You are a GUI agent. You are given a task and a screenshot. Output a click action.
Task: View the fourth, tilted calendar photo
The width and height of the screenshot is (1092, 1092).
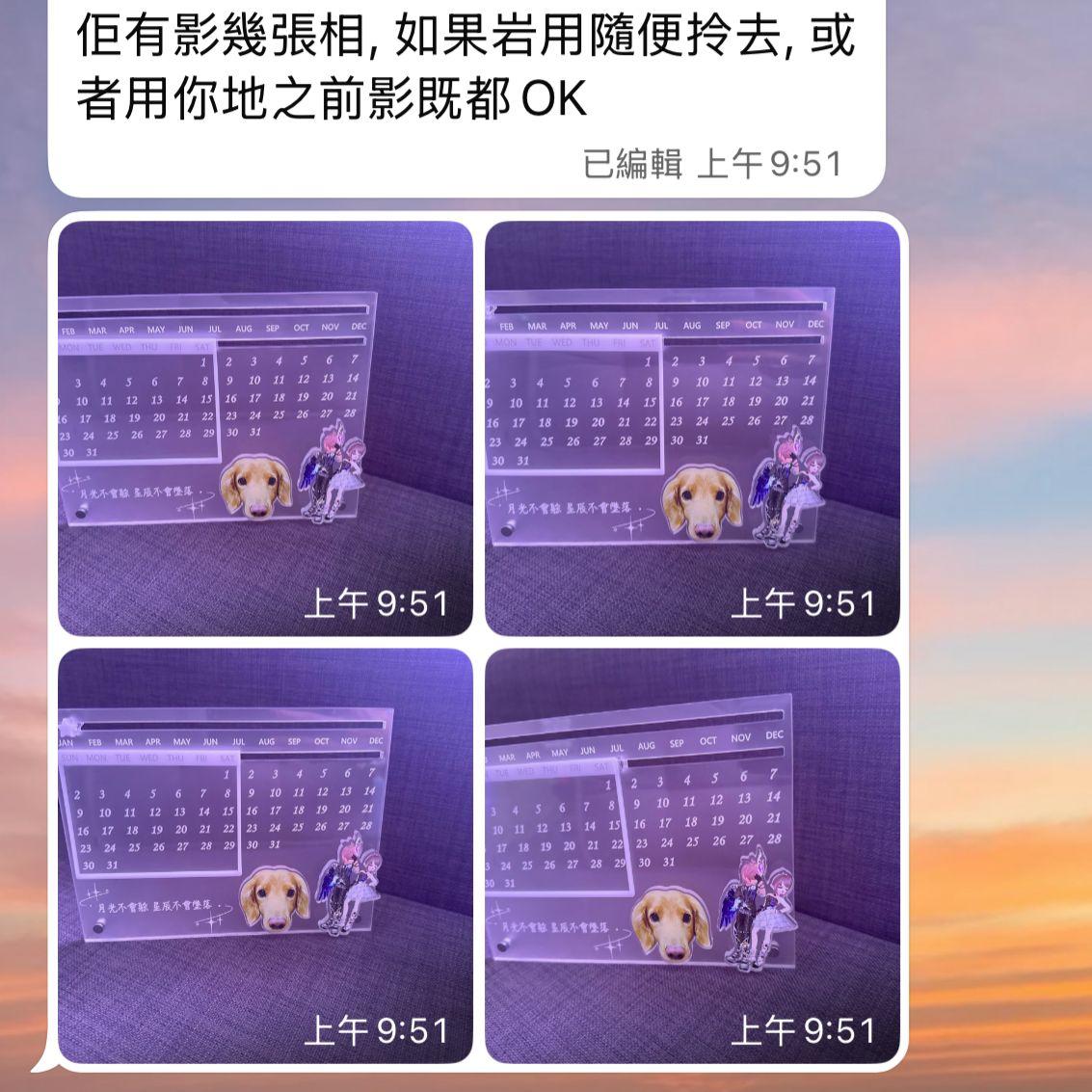pos(692,856)
